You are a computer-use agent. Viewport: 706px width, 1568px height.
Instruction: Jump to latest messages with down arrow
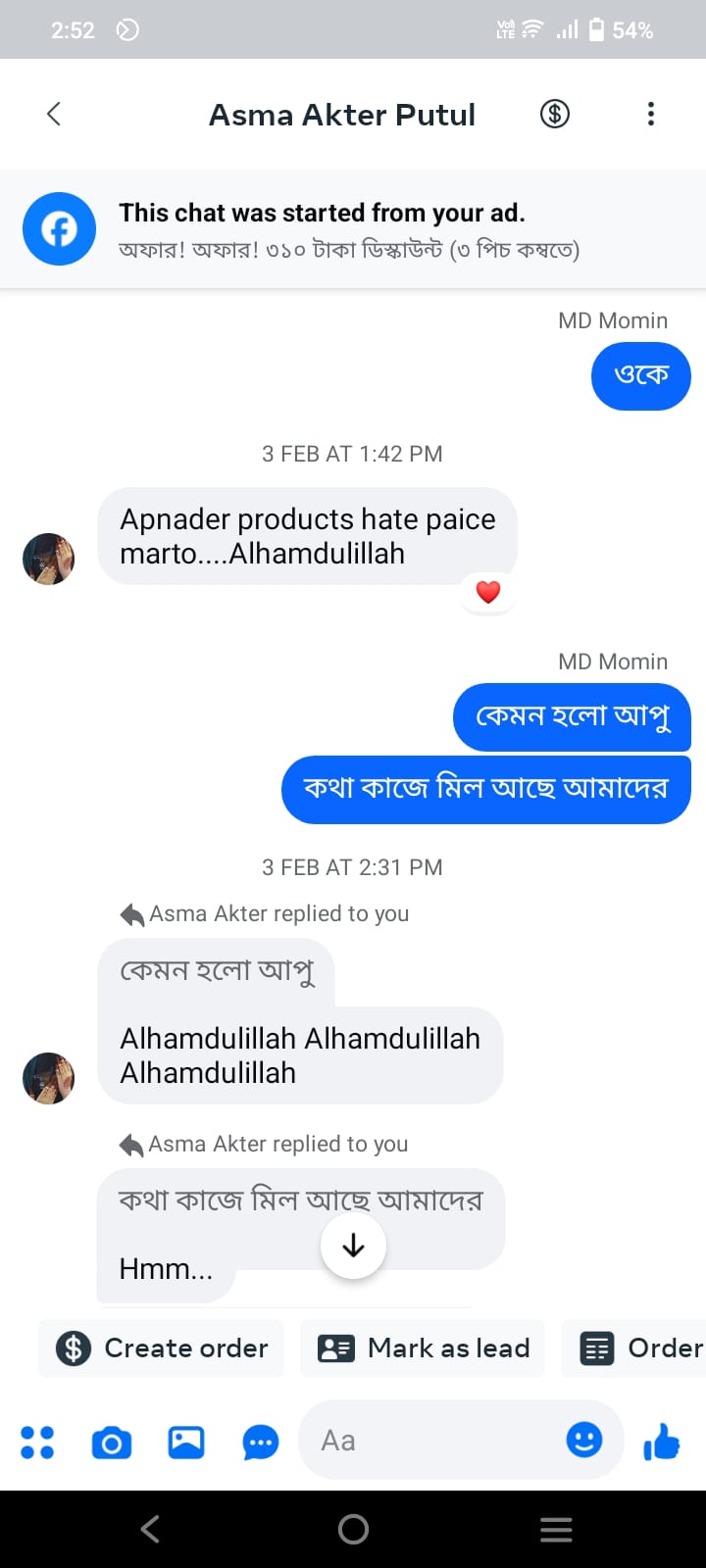tap(353, 1246)
